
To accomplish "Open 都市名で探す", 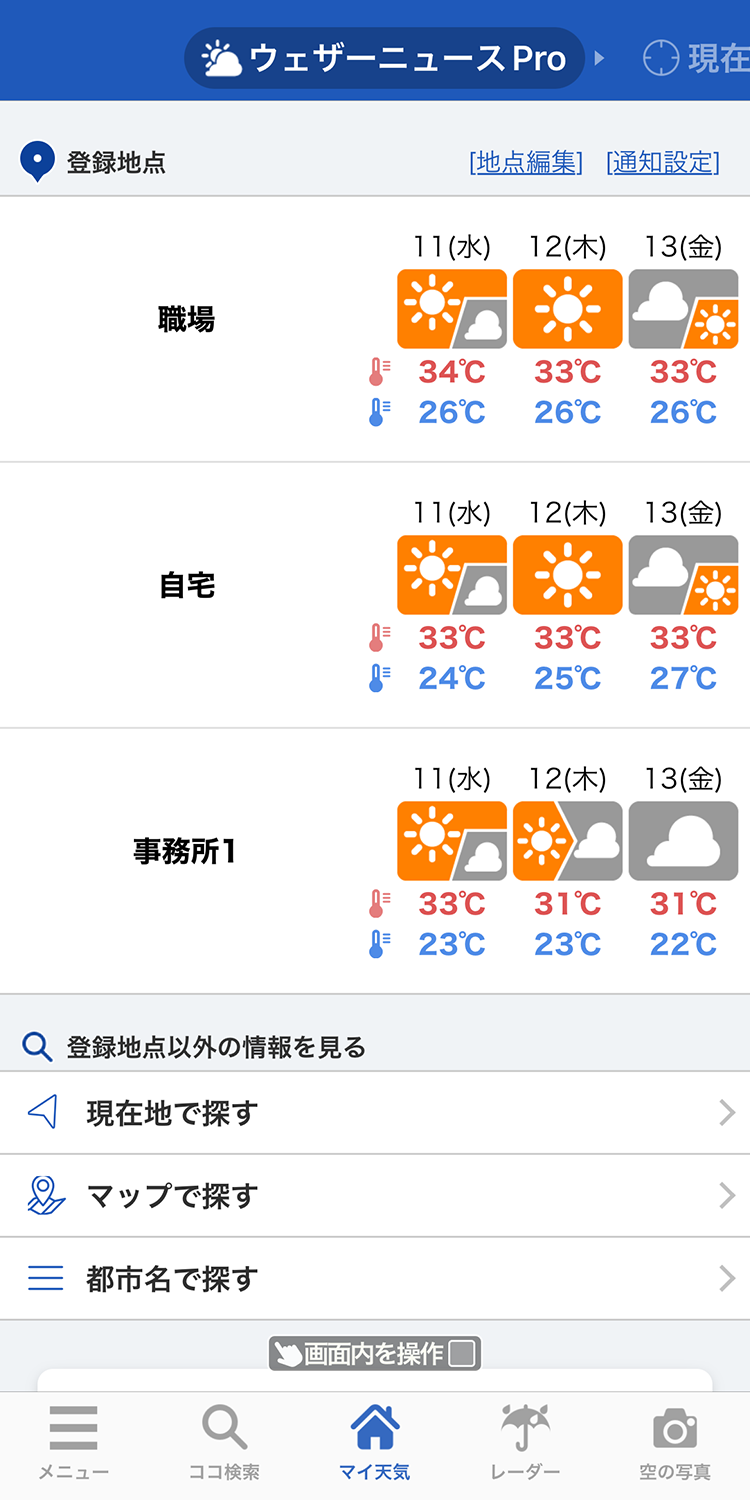I will point(374,1279).
